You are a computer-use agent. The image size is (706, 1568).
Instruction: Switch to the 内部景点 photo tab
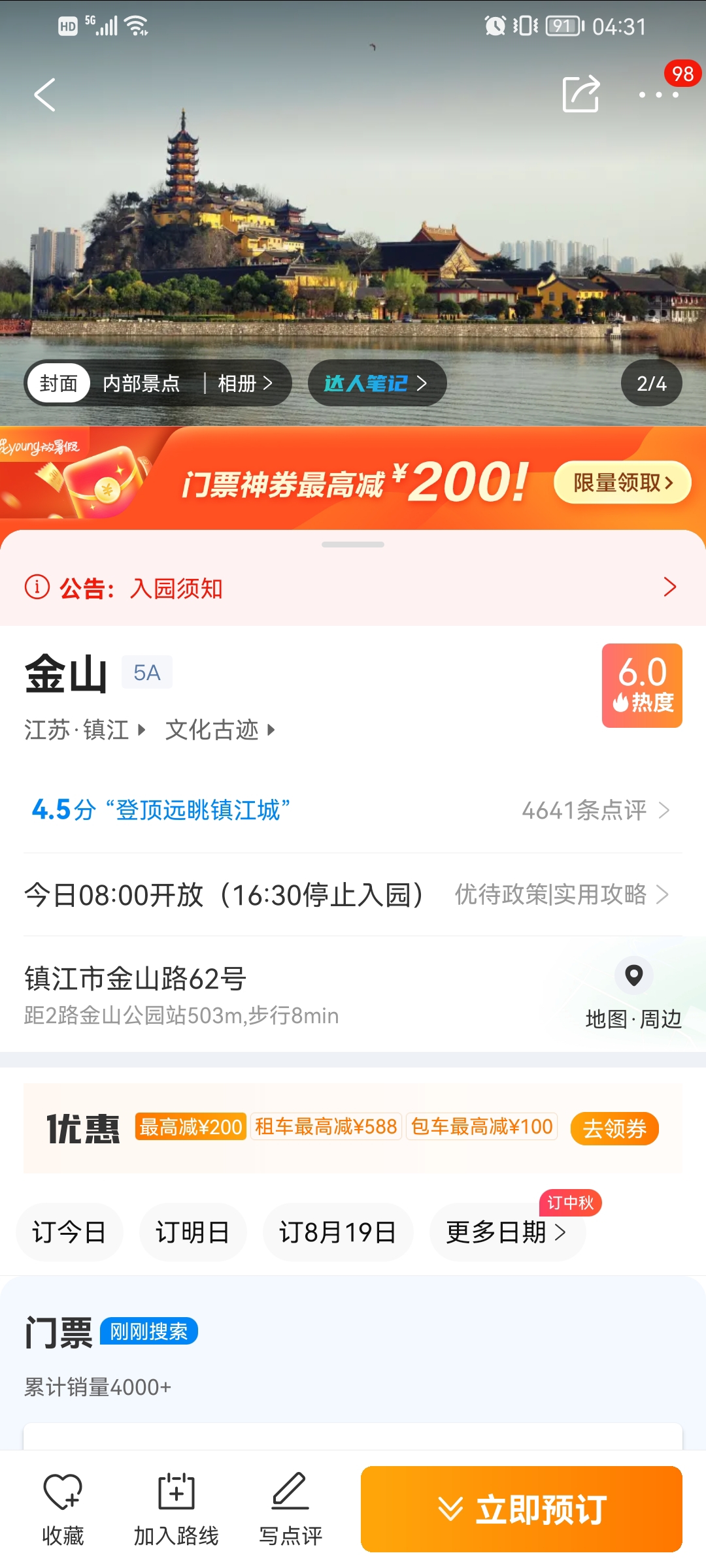click(141, 384)
